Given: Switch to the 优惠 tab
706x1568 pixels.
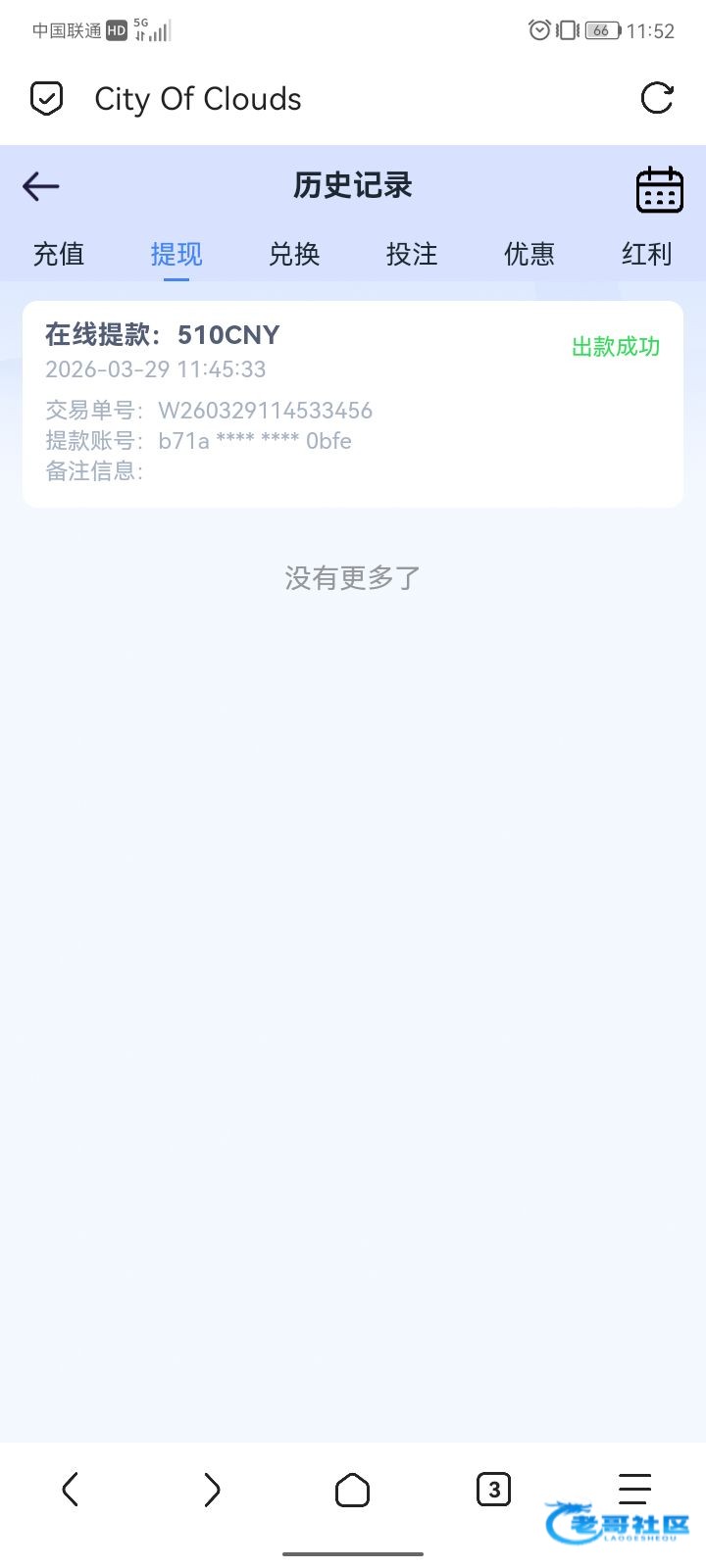Looking at the screenshot, I should (x=529, y=255).
